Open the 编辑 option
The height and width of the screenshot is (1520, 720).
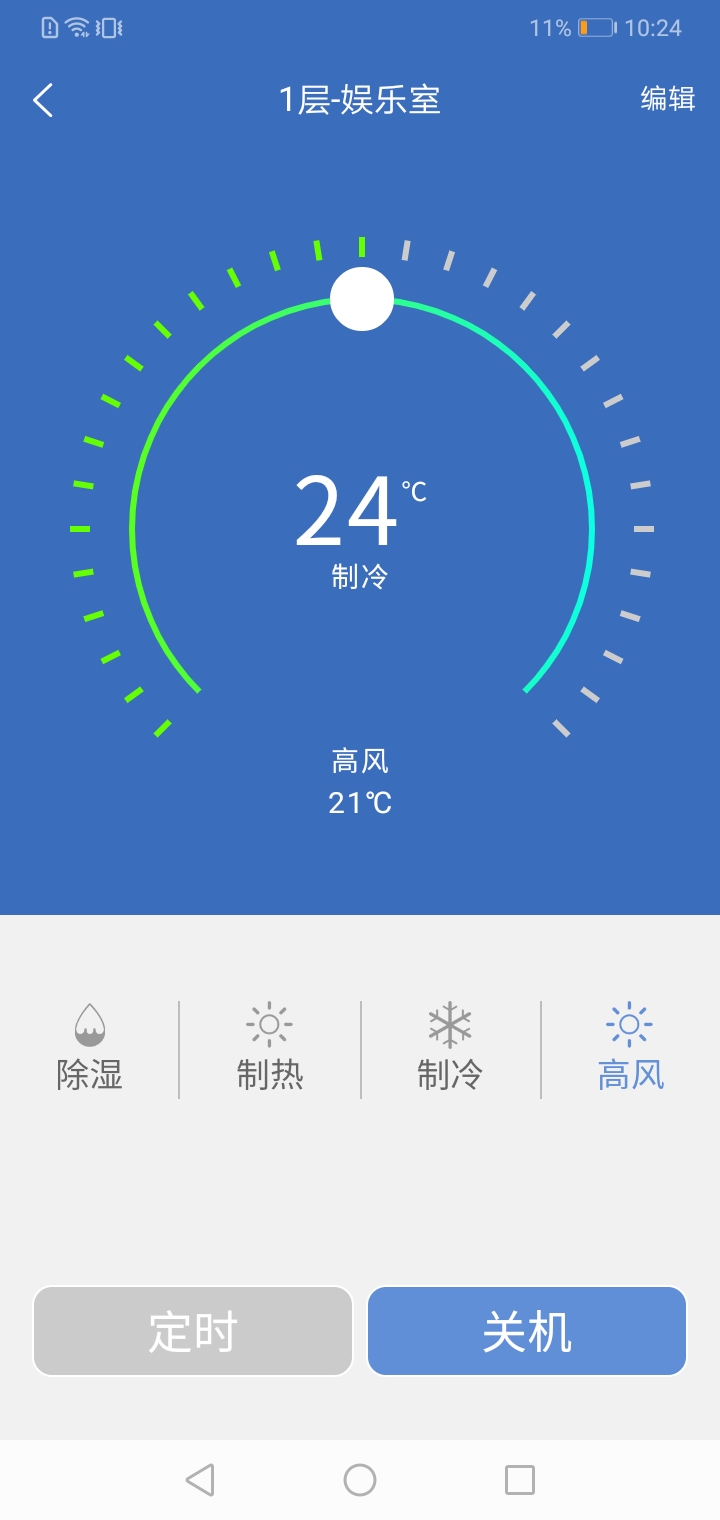coord(667,99)
